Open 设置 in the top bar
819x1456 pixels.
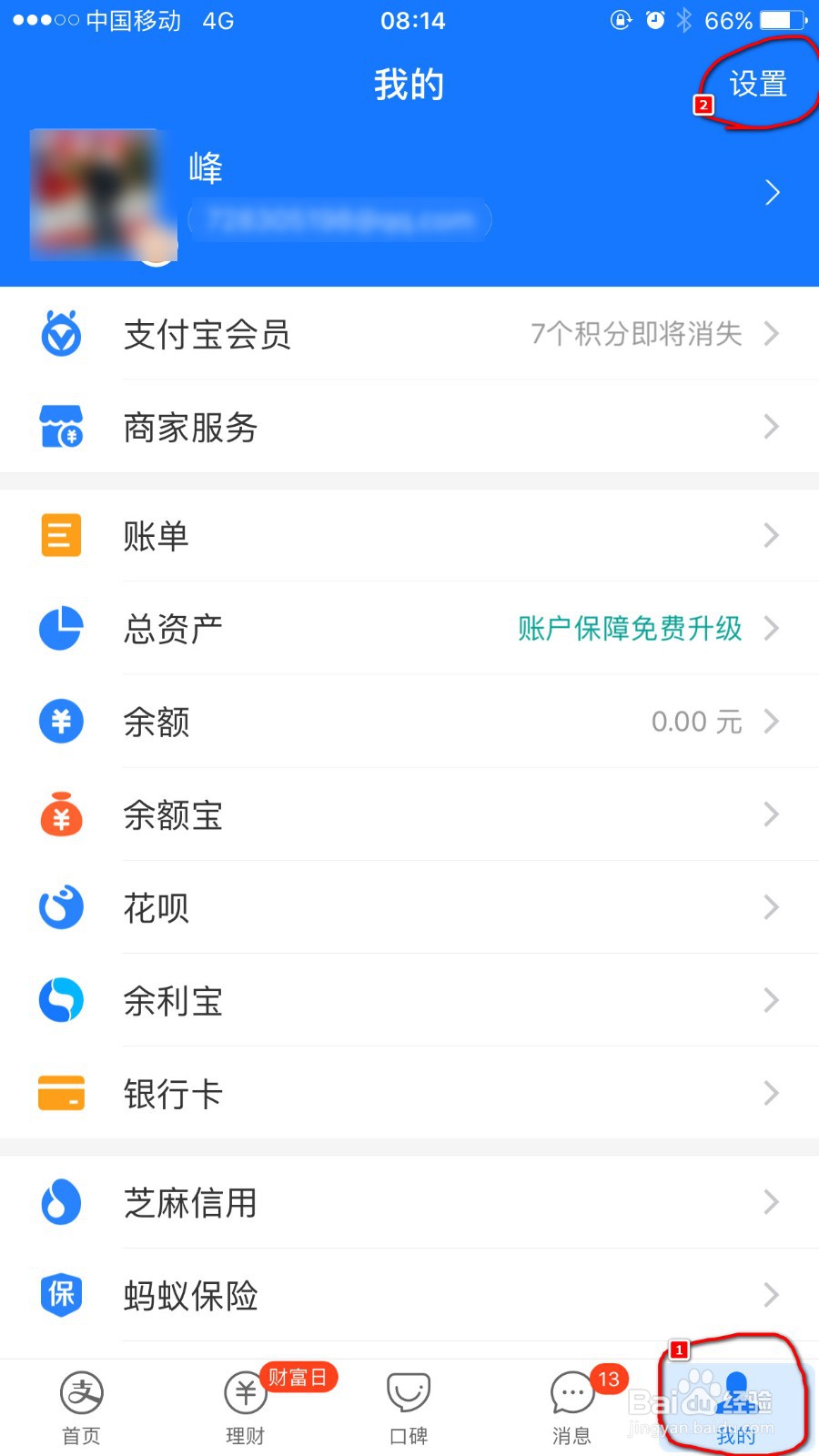pyautogui.click(x=757, y=85)
